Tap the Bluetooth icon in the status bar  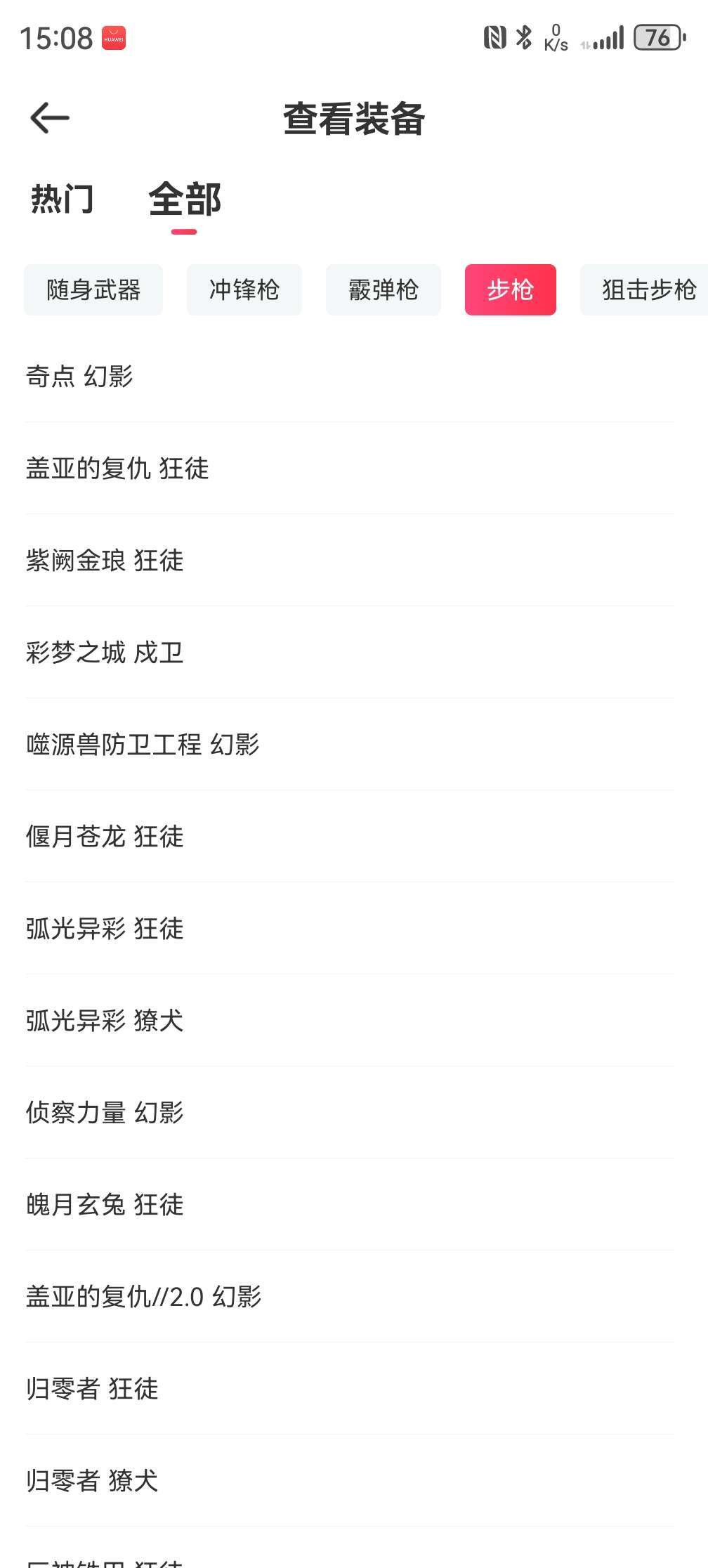[523, 37]
